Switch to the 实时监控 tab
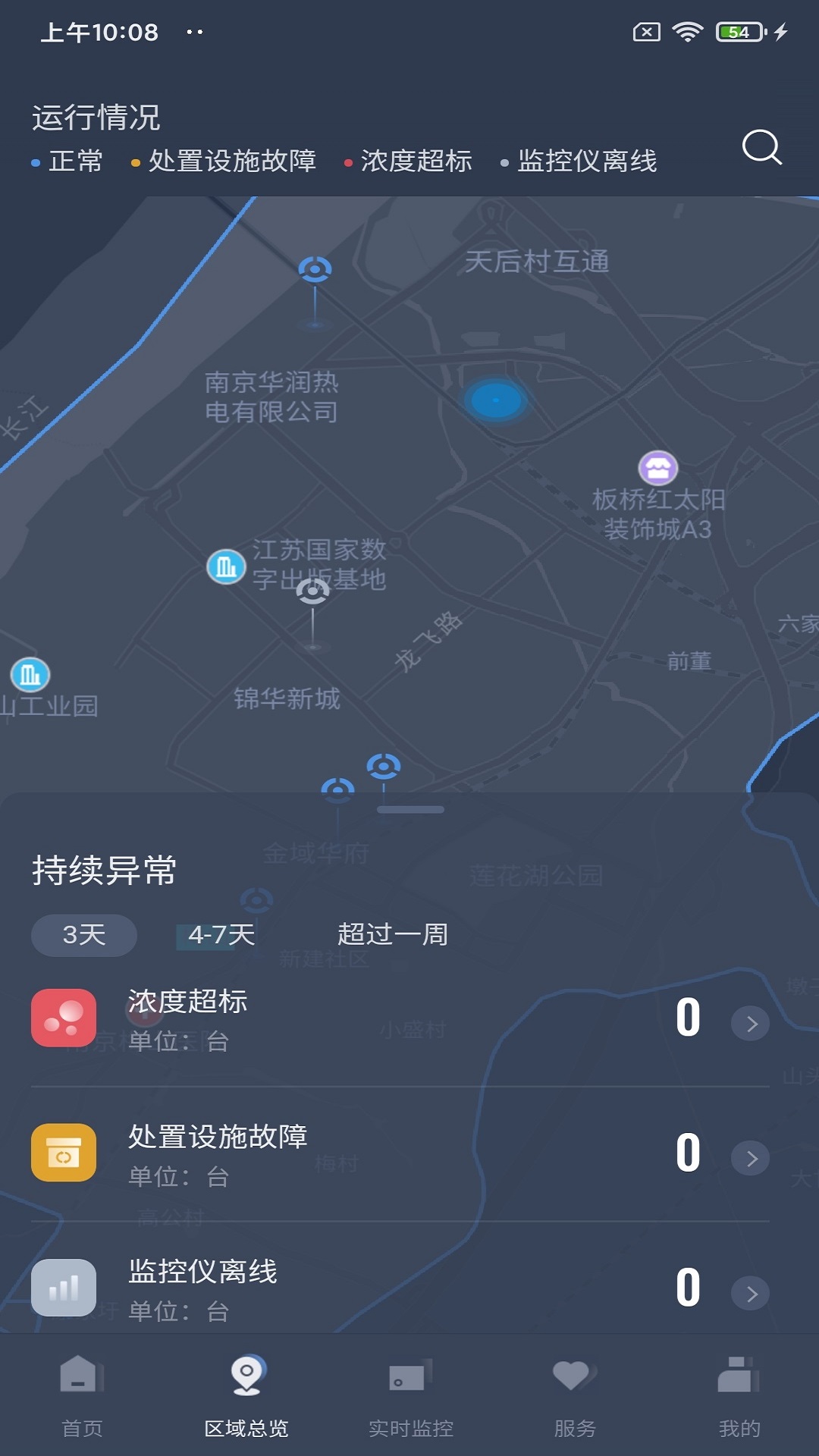 click(410, 1395)
